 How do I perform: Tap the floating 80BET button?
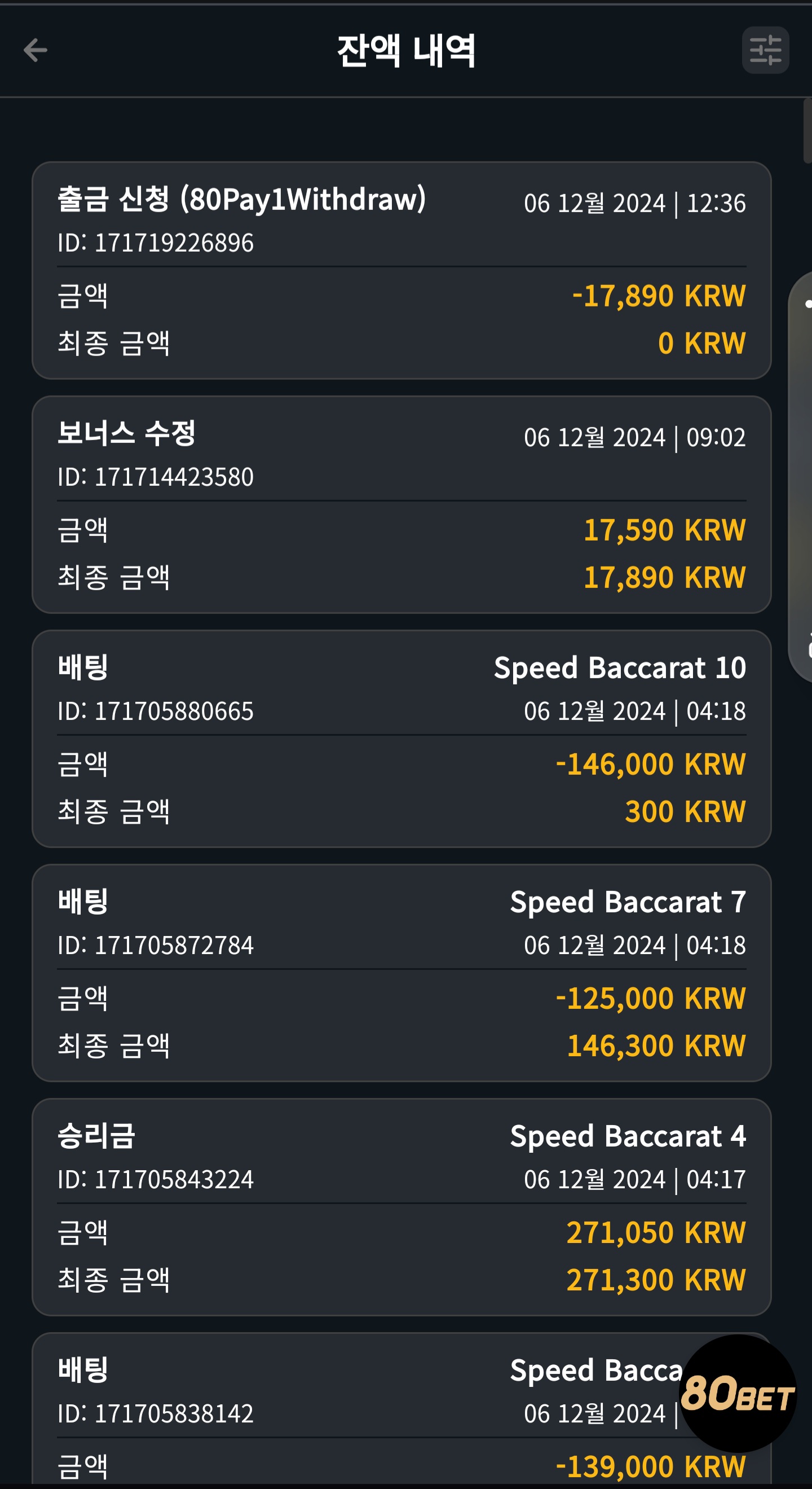[738, 1394]
